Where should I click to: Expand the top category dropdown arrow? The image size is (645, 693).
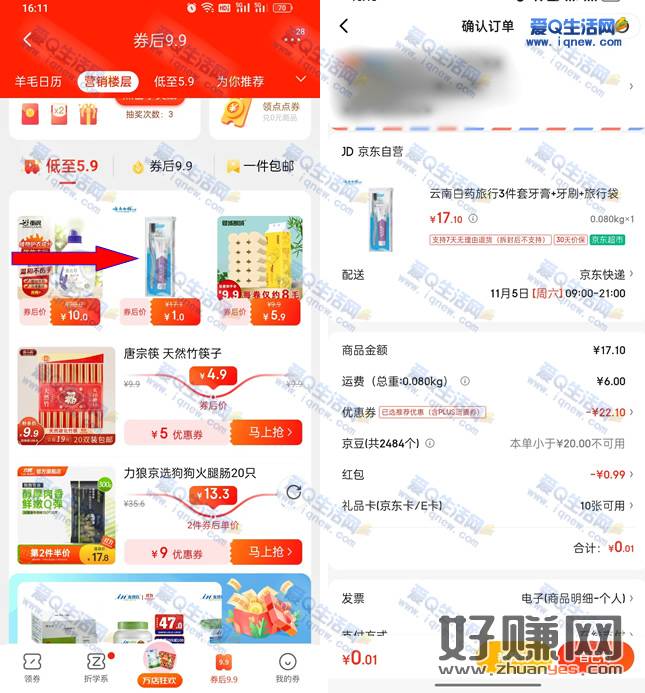[302, 79]
